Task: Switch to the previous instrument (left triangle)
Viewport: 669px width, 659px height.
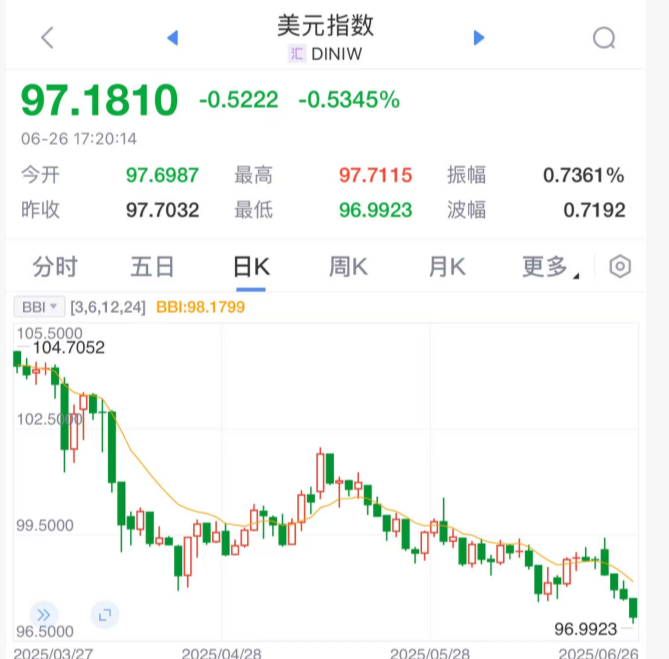Action: tap(172, 38)
